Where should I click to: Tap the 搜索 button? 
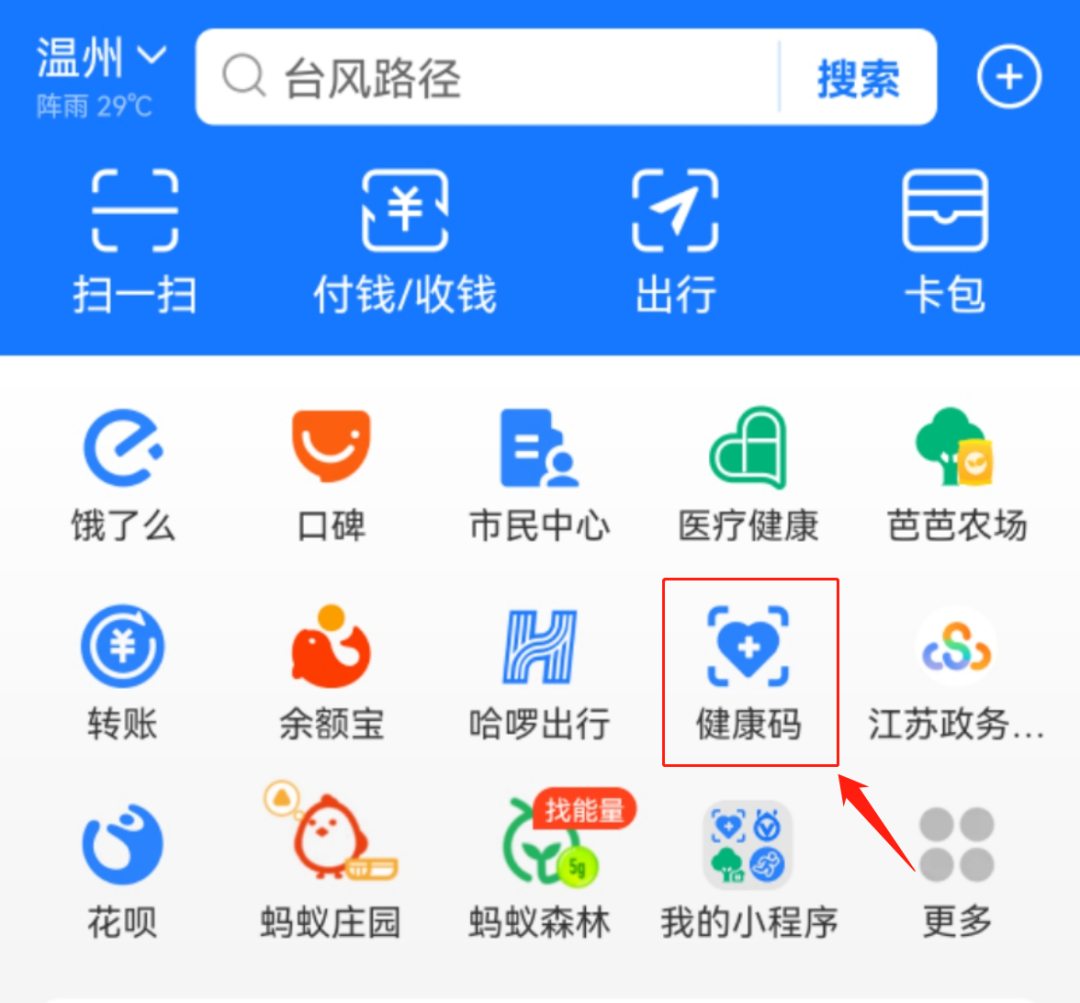(858, 78)
